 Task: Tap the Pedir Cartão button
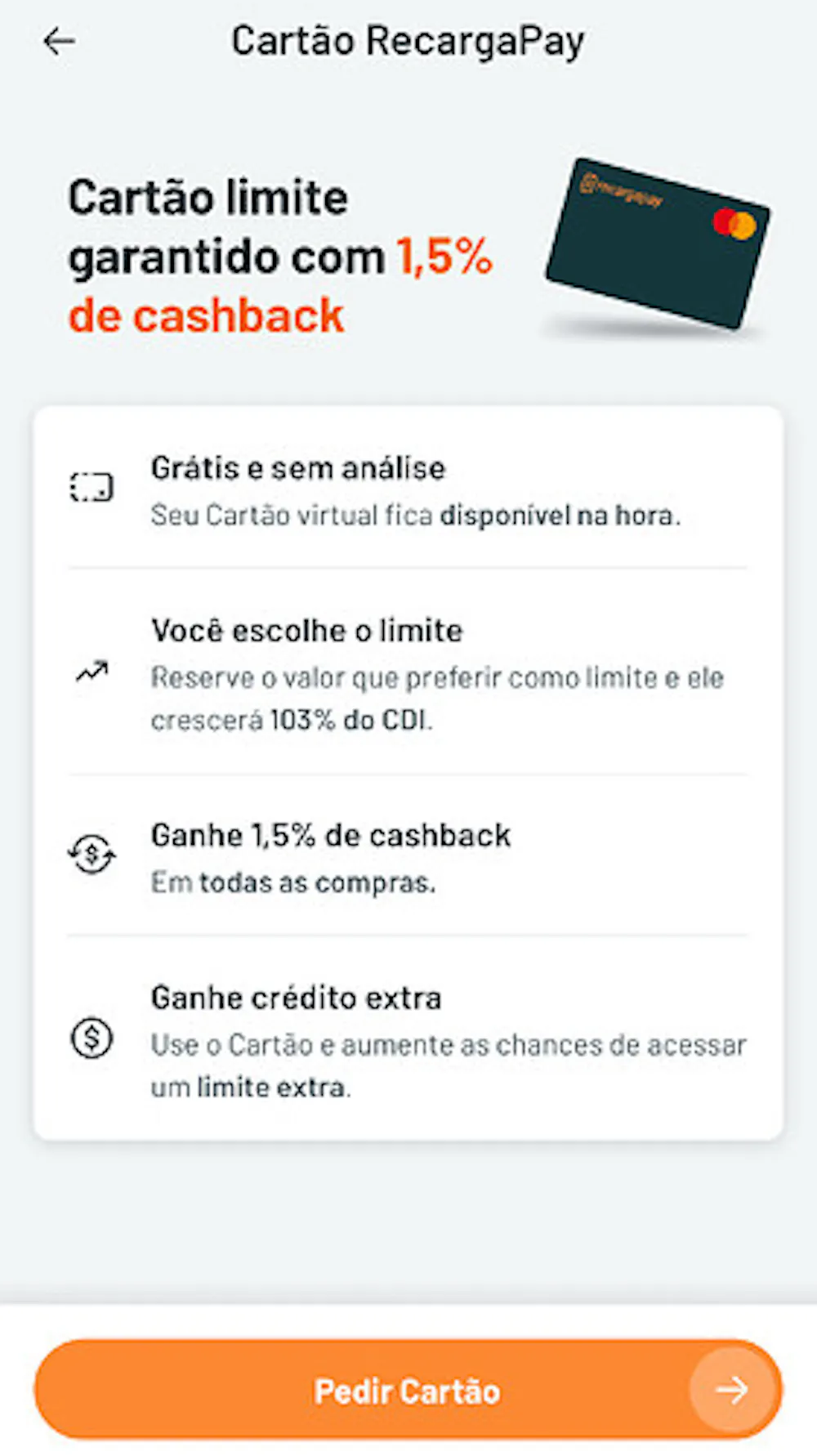click(408, 1390)
